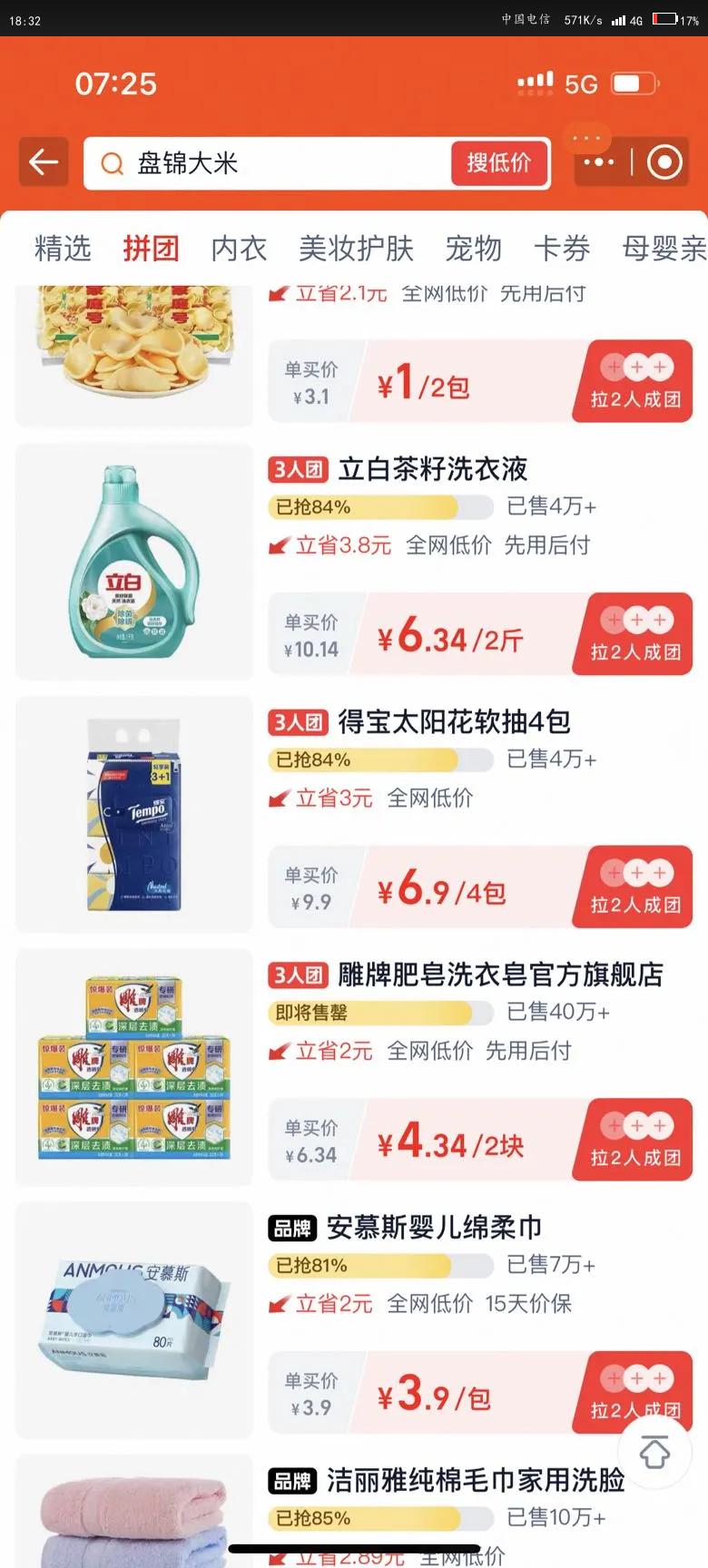Select the 拼团 tab
This screenshot has width=708, height=1568.
(151, 248)
